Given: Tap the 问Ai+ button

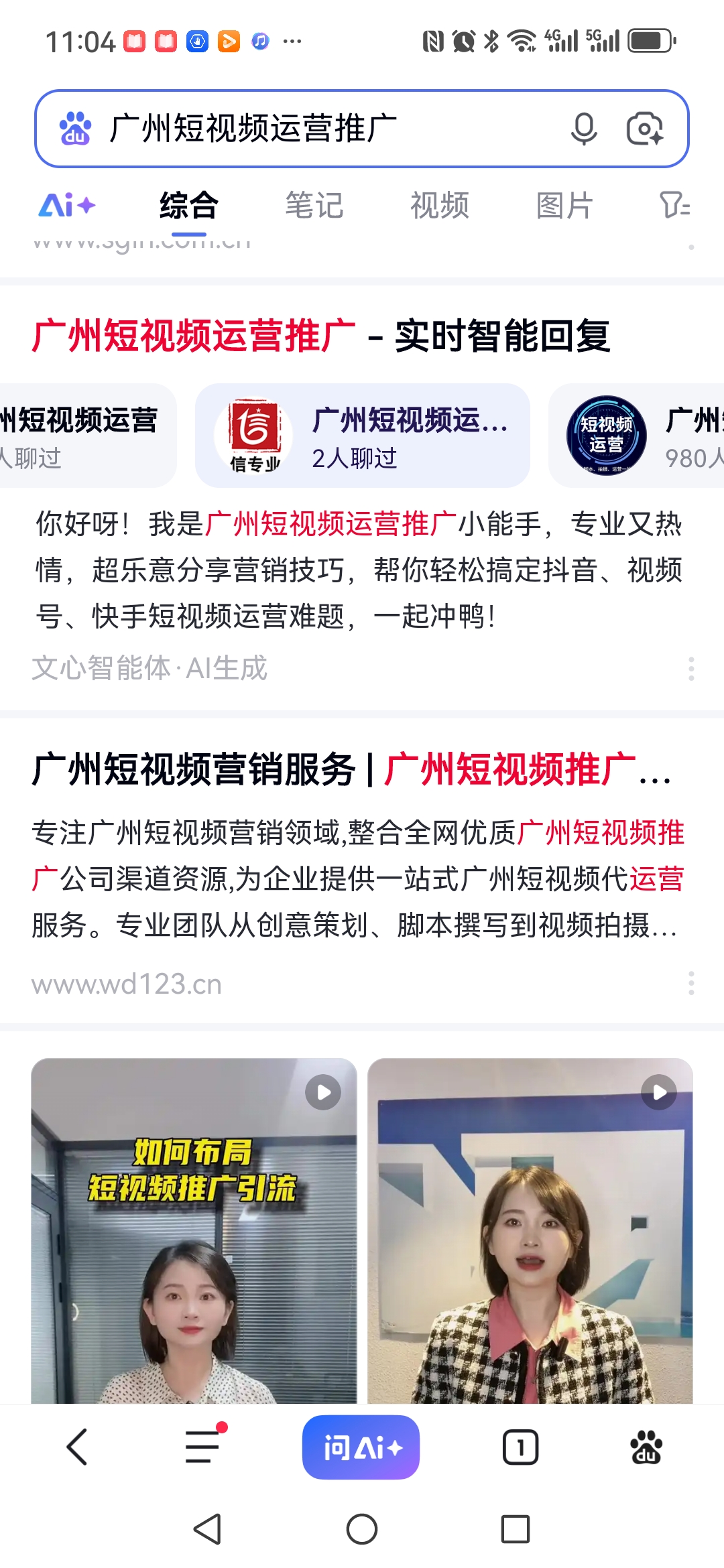Looking at the screenshot, I should [x=361, y=1447].
